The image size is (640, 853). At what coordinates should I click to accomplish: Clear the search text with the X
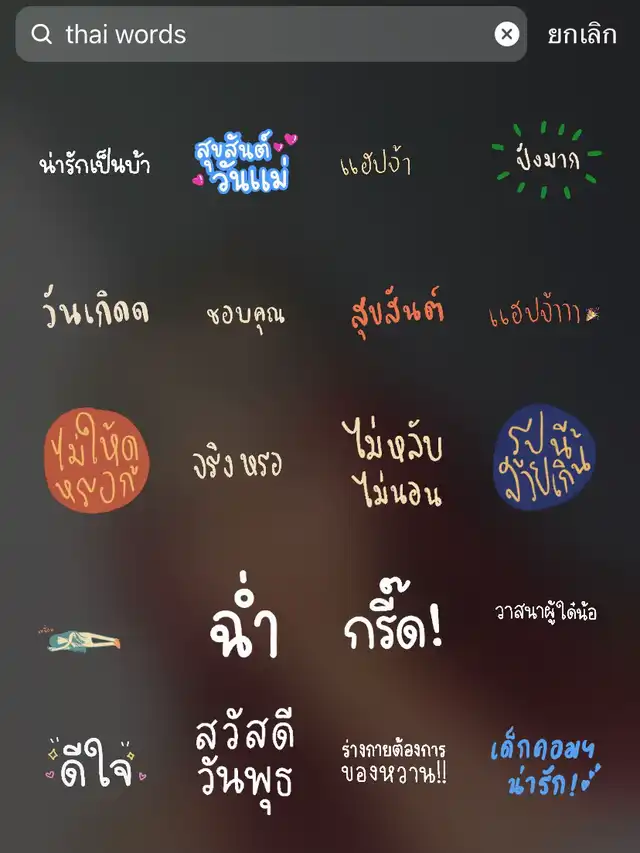507,34
